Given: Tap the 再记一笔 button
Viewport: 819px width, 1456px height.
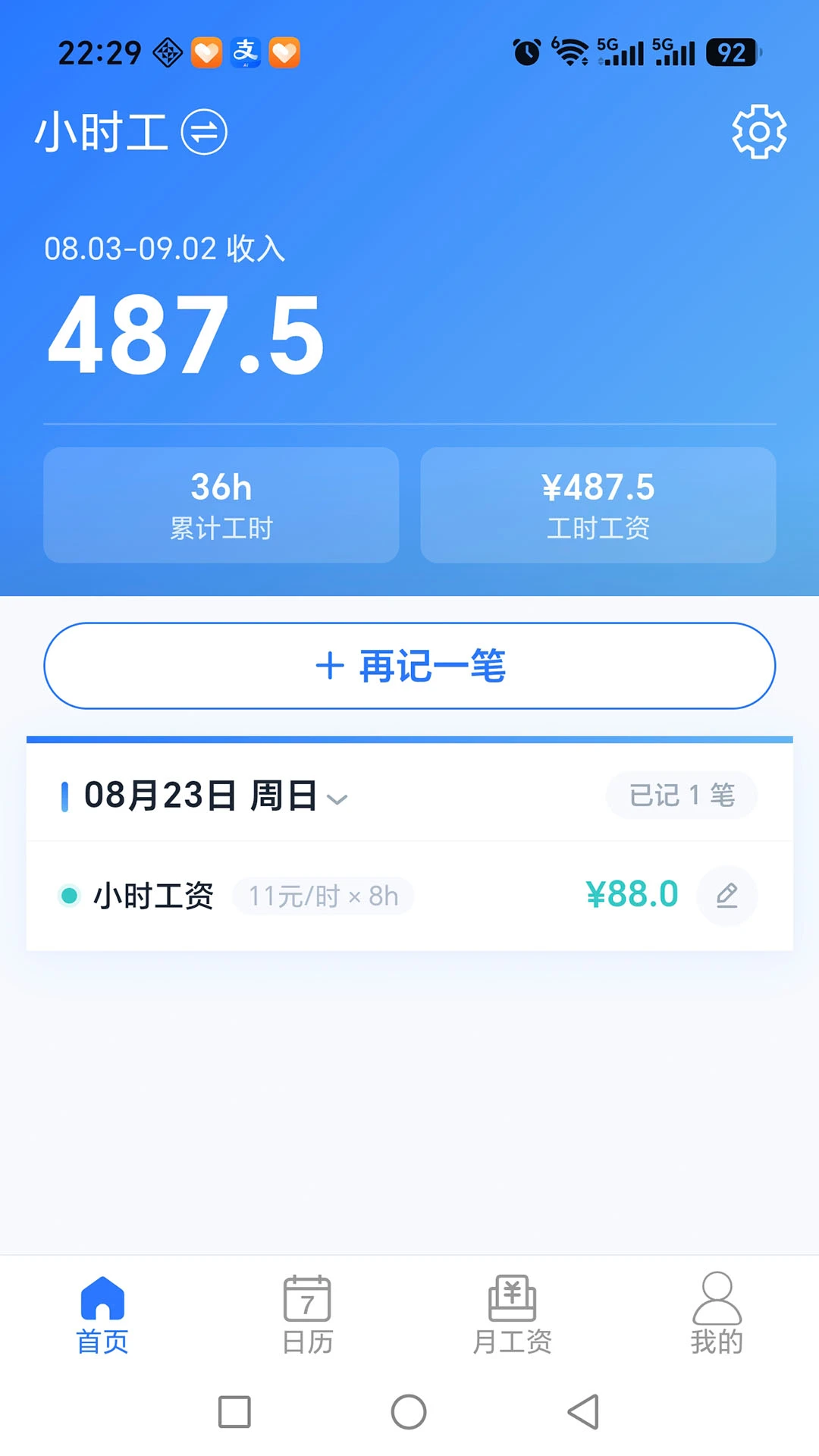Looking at the screenshot, I should click(x=409, y=666).
